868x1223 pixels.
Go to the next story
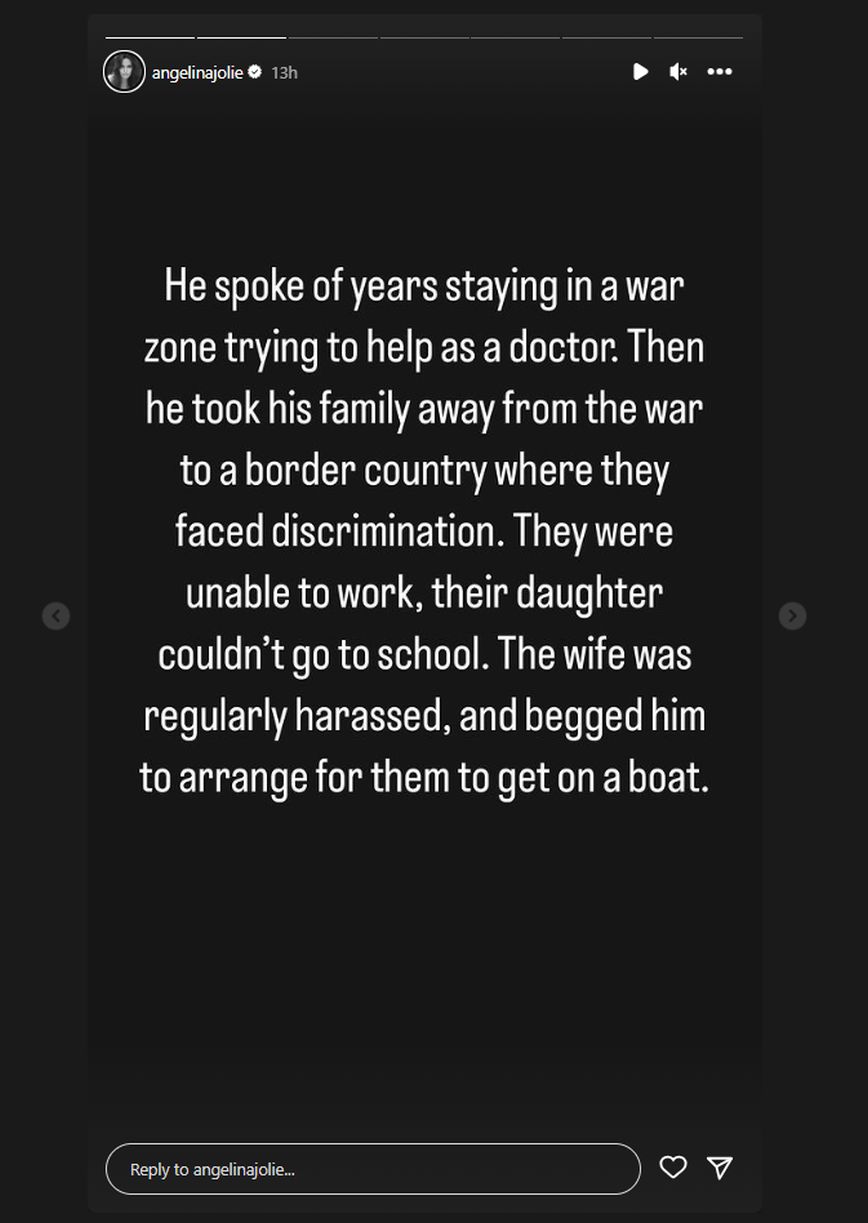(x=792, y=616)
